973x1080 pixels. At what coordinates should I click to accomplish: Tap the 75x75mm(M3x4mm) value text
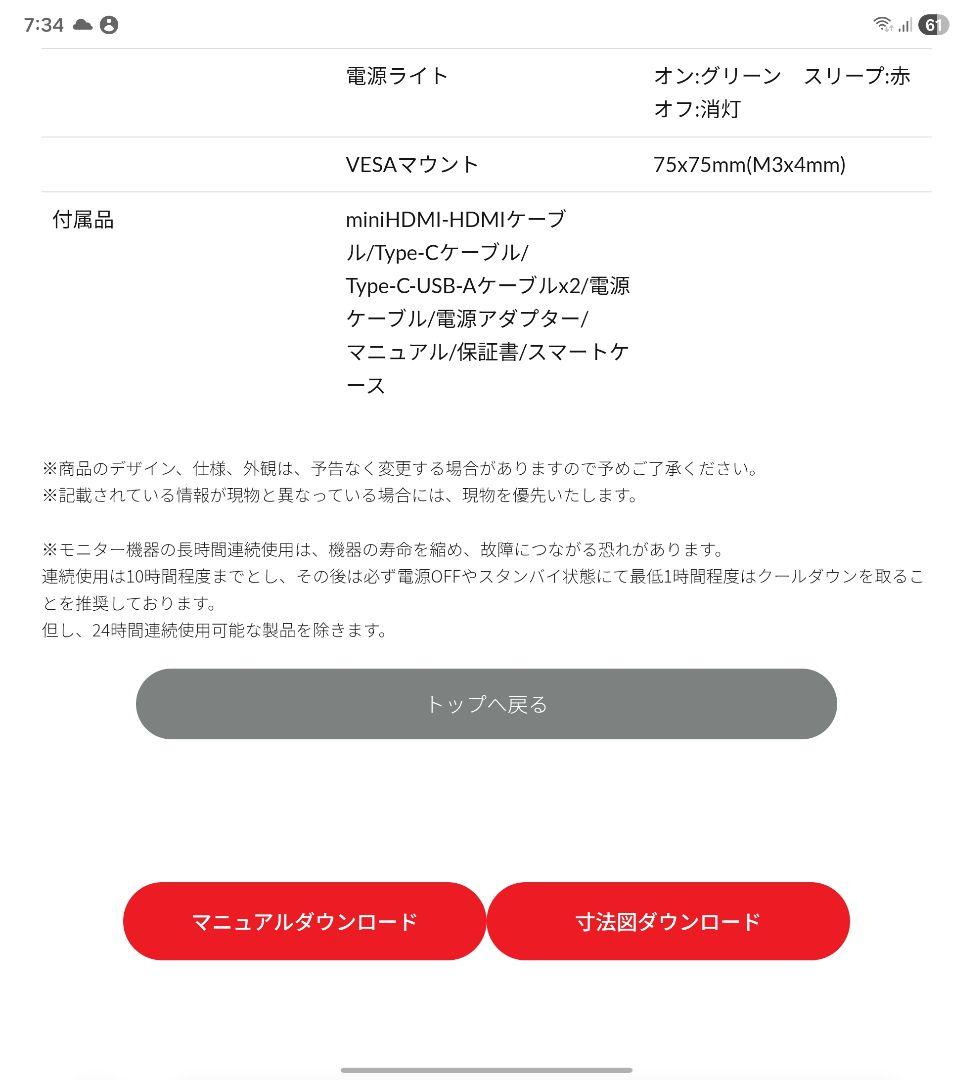pyautogui.click(x=750, y=165)
